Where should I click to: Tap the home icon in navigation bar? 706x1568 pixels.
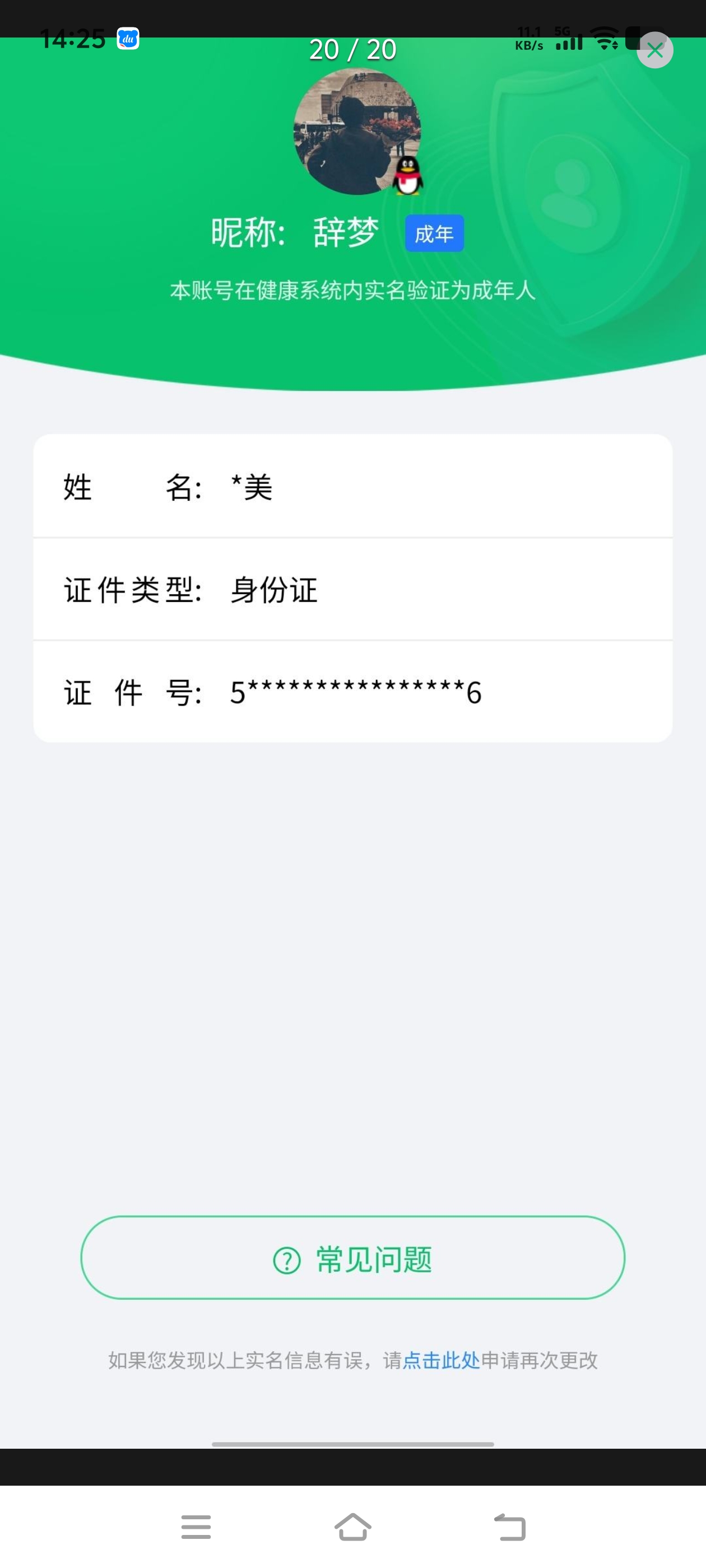click(352, 1526)
